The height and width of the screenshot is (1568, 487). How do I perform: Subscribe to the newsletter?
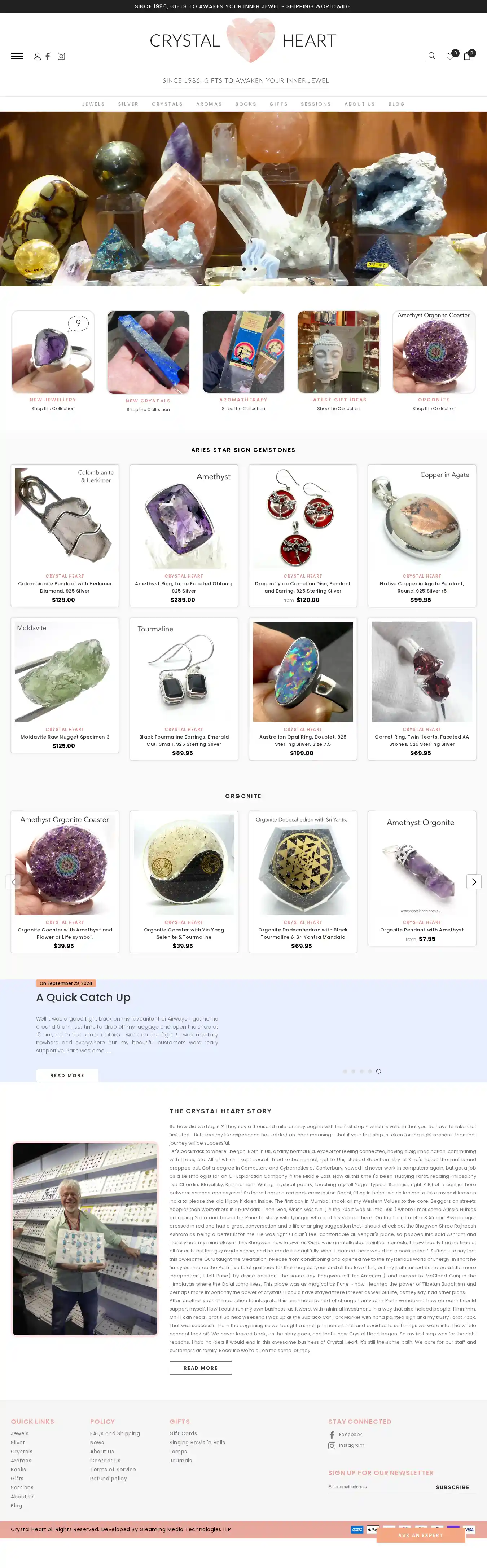point(452,1488)
